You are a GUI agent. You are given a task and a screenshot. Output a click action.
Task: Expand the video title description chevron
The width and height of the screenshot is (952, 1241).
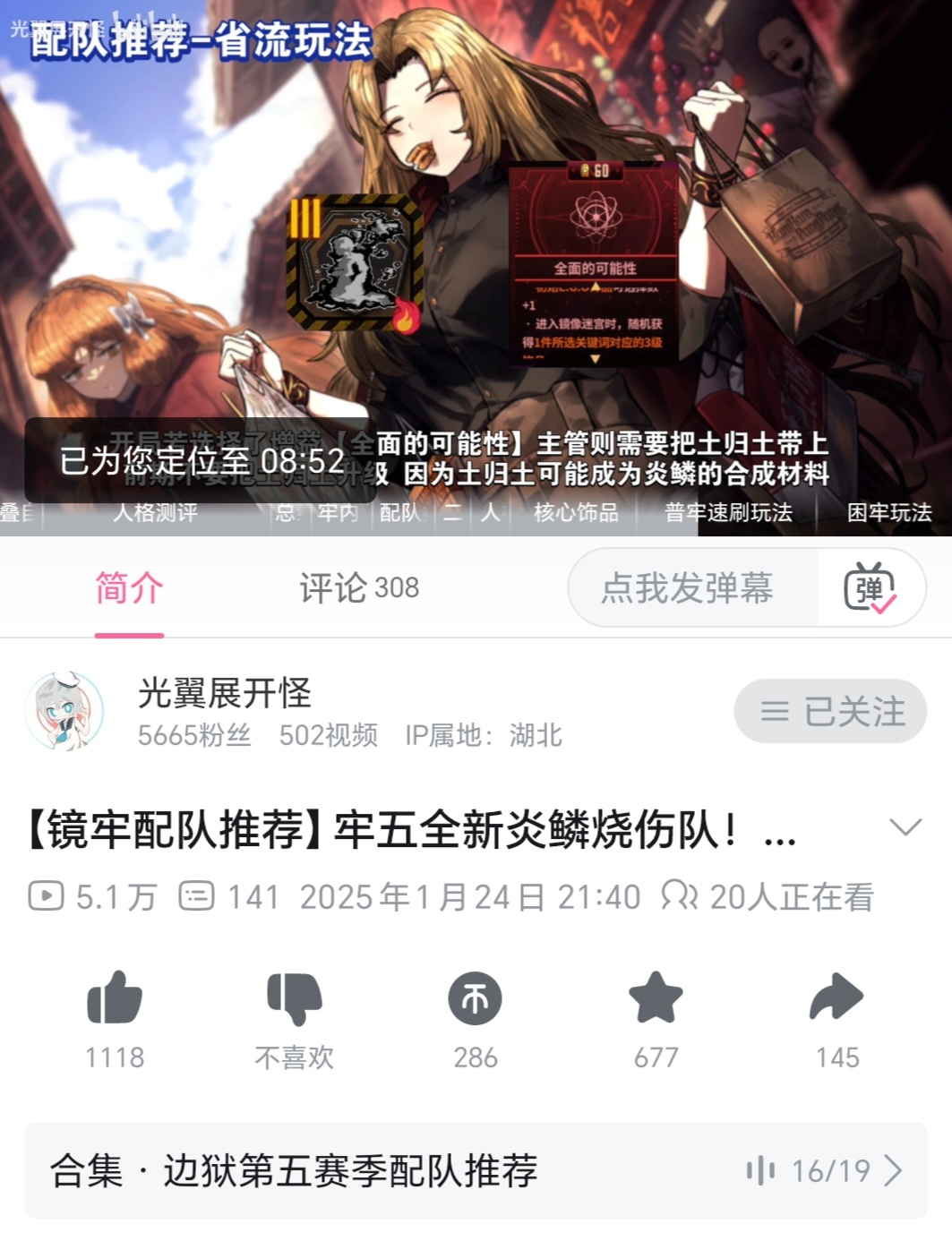pyautogui.click(x=905, y=826)
